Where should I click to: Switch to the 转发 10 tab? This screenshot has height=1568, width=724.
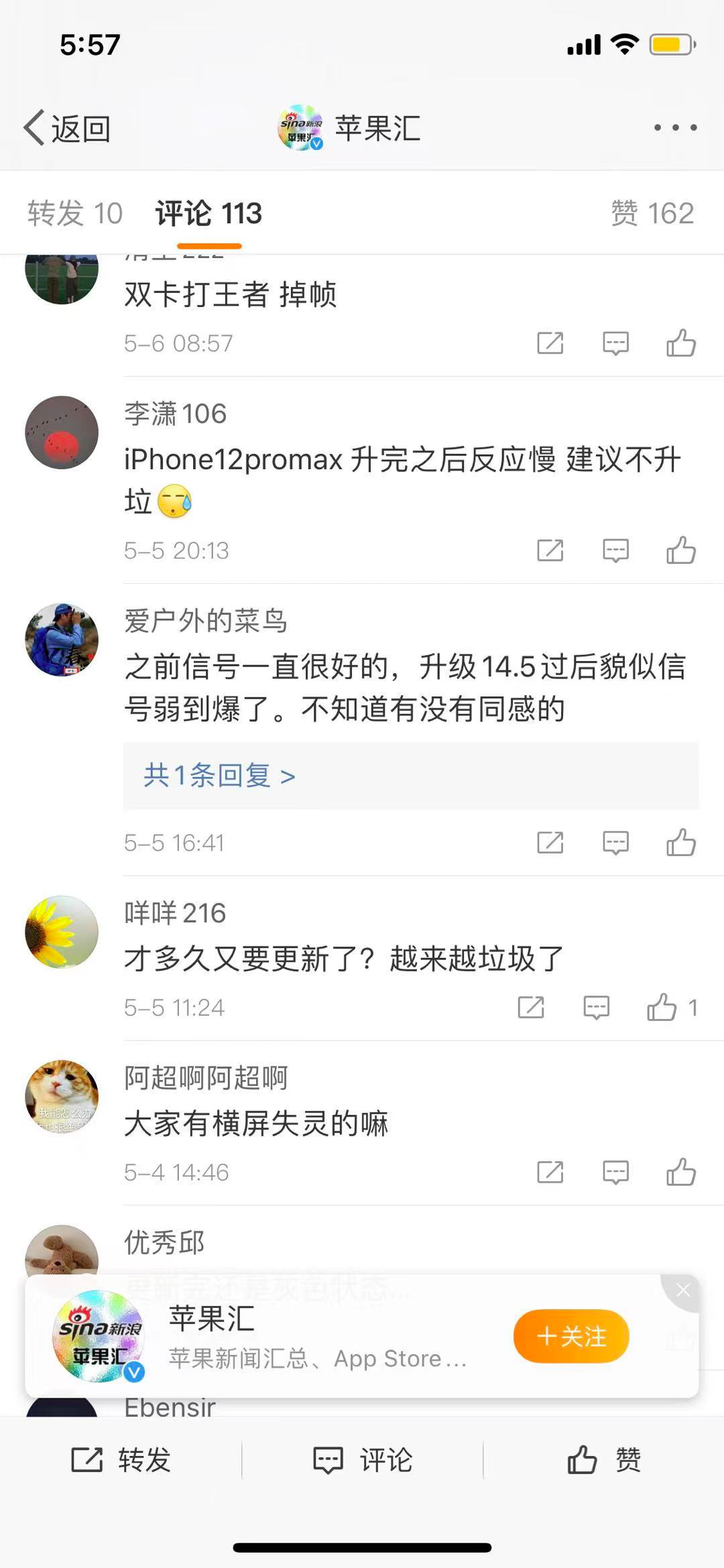[74, 214]
